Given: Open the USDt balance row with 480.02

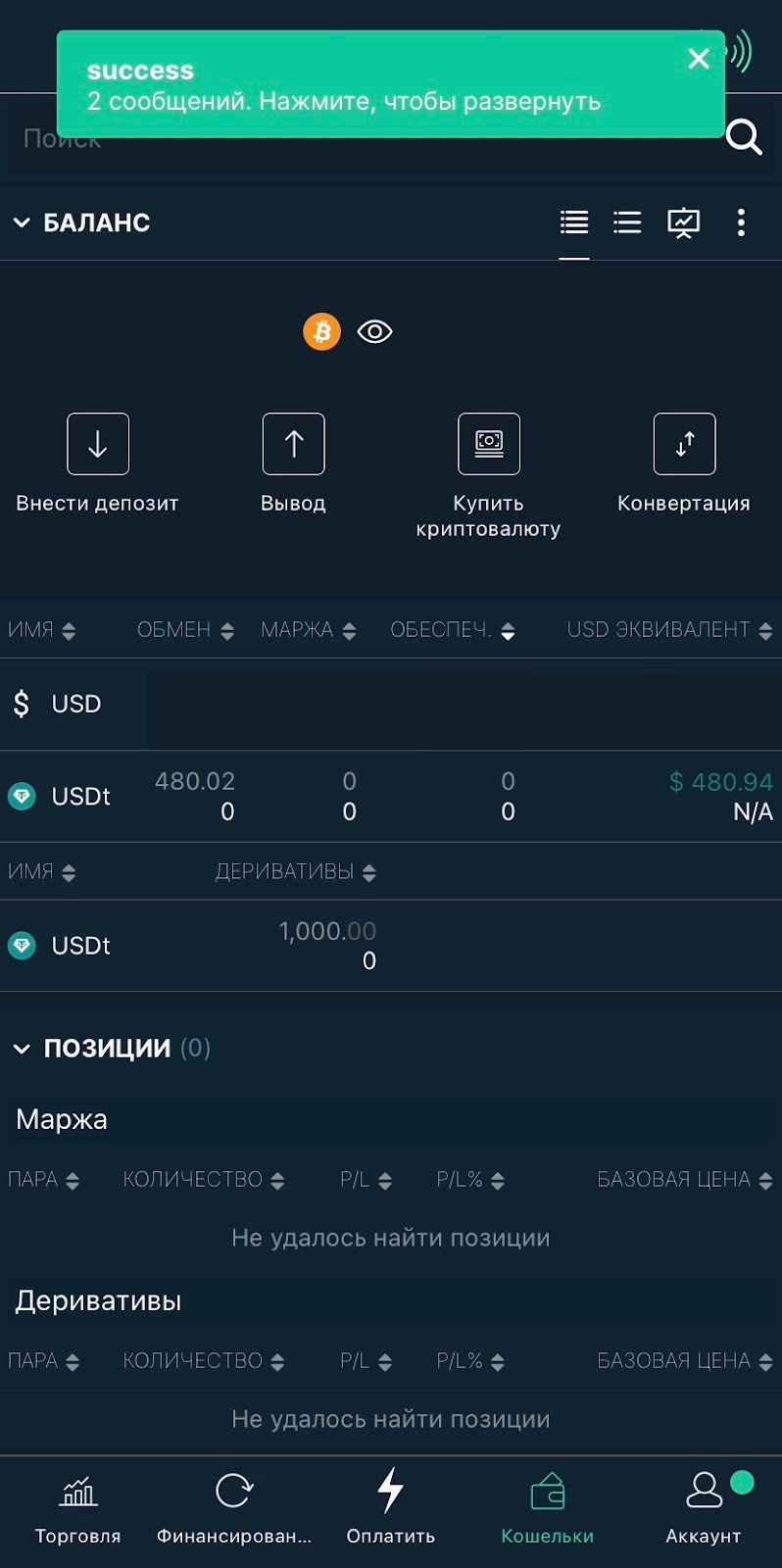Looking at the screenshot, I should click(391, 797).
